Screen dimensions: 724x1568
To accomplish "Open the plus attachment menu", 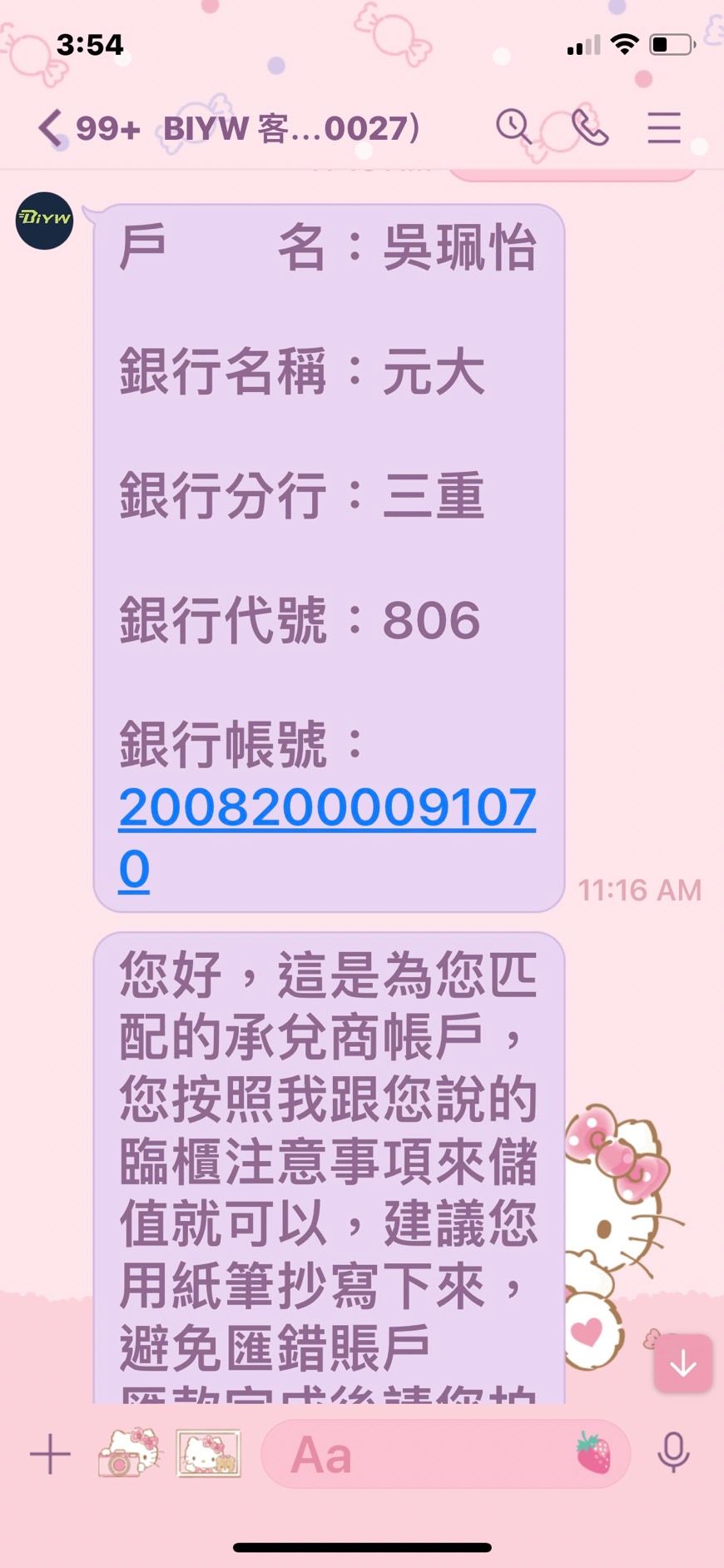I will click(50, 1454).
